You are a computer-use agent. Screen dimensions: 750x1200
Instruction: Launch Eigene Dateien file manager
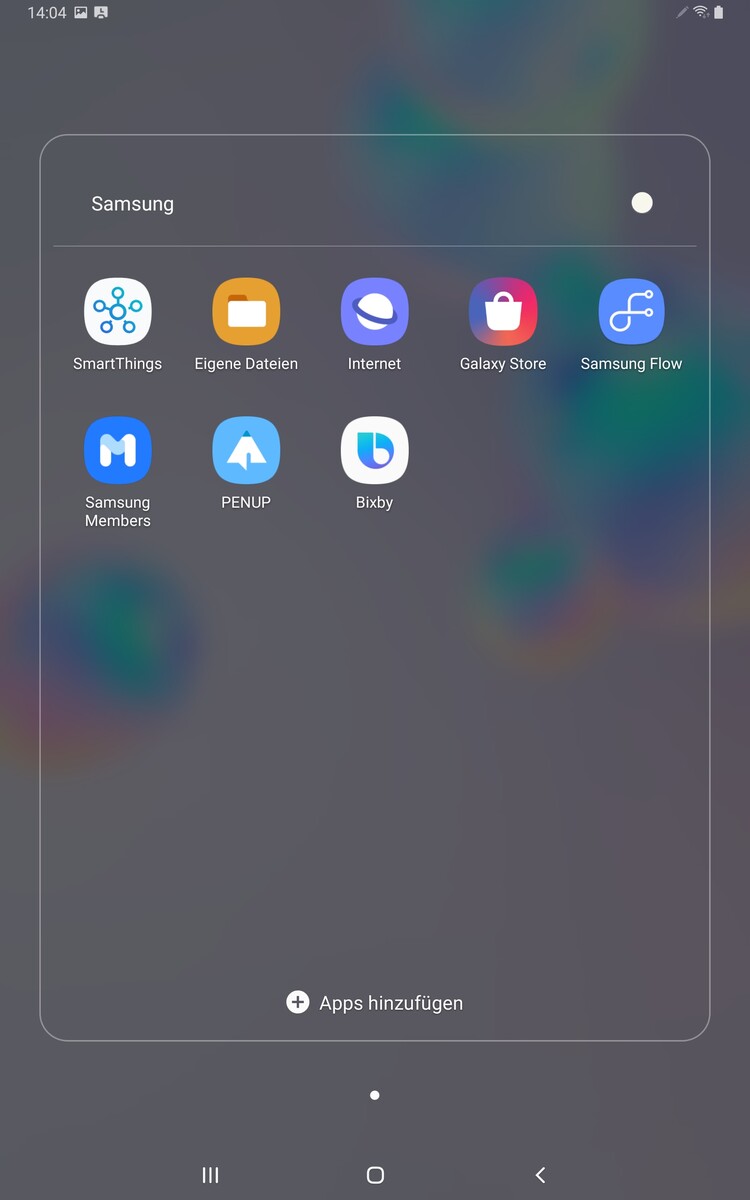246,312
